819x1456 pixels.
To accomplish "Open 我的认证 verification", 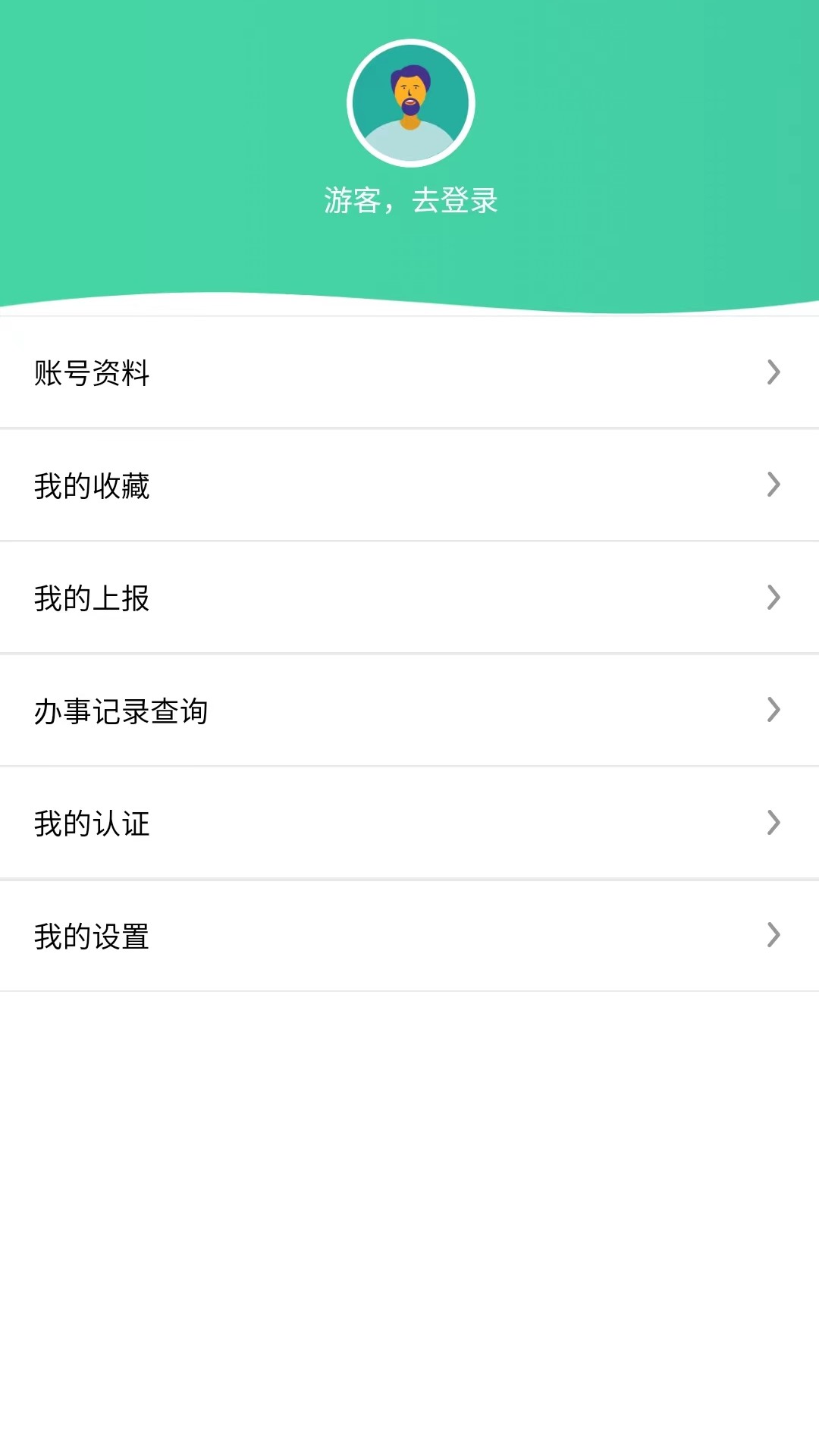I will pos(409,823).
